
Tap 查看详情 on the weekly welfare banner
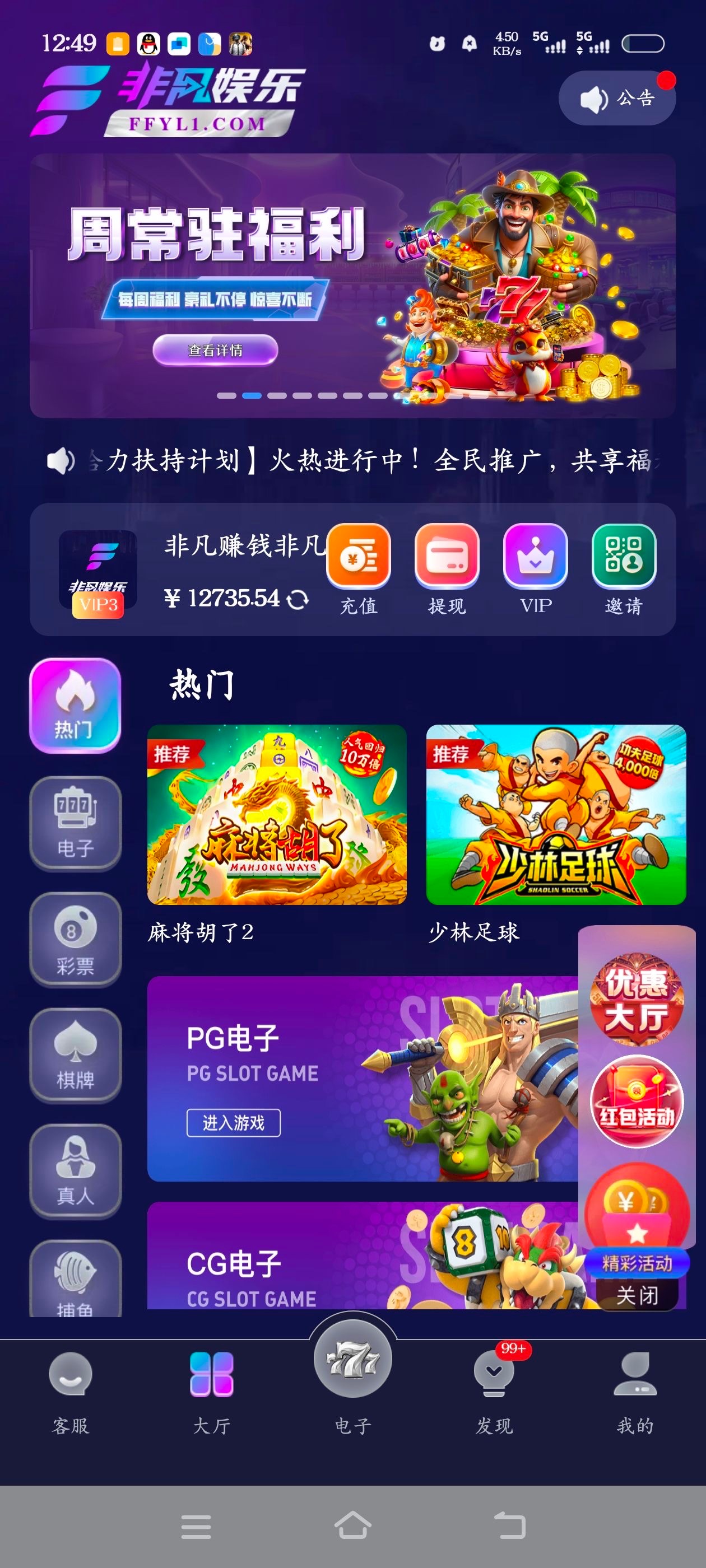tap(215, 350)
